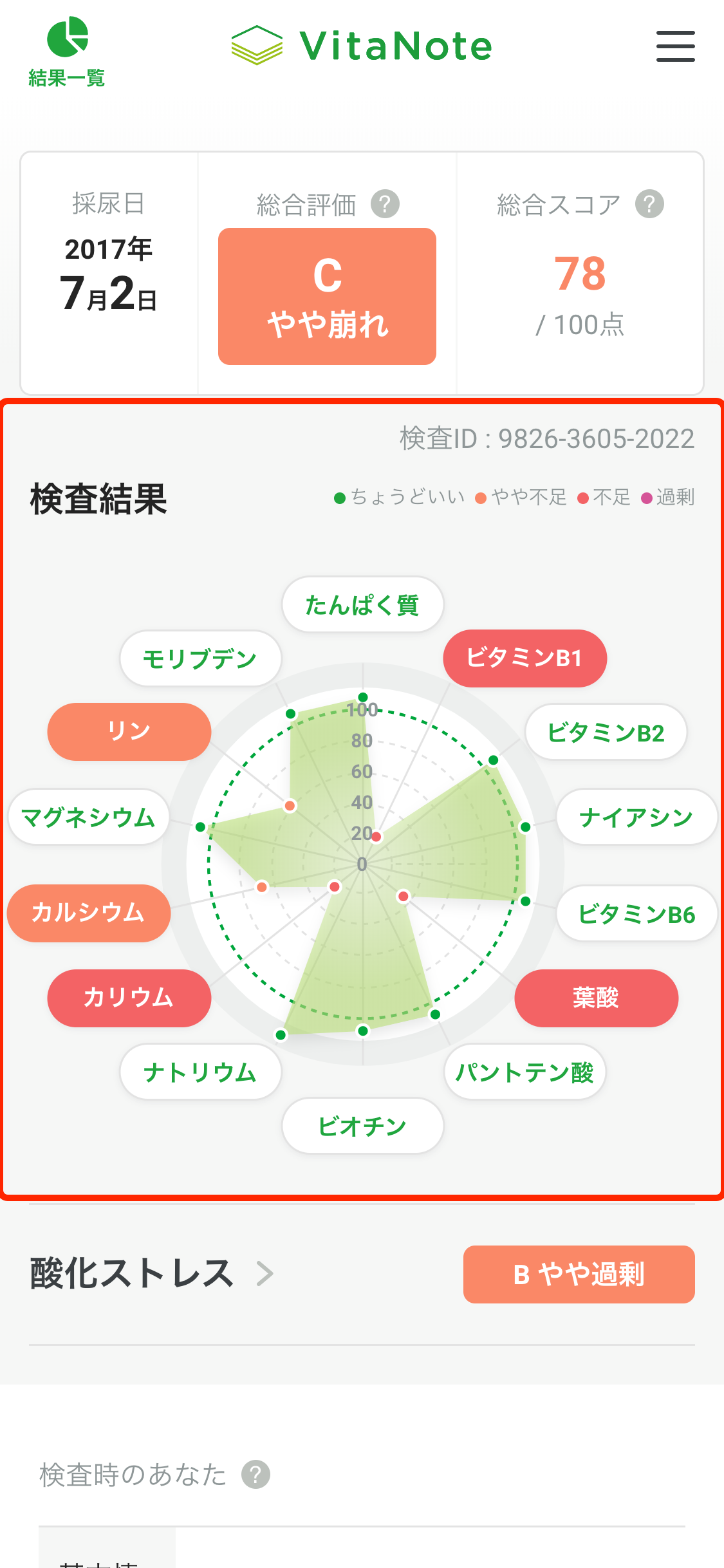Open the モリブデン chip

click(200, 658)
